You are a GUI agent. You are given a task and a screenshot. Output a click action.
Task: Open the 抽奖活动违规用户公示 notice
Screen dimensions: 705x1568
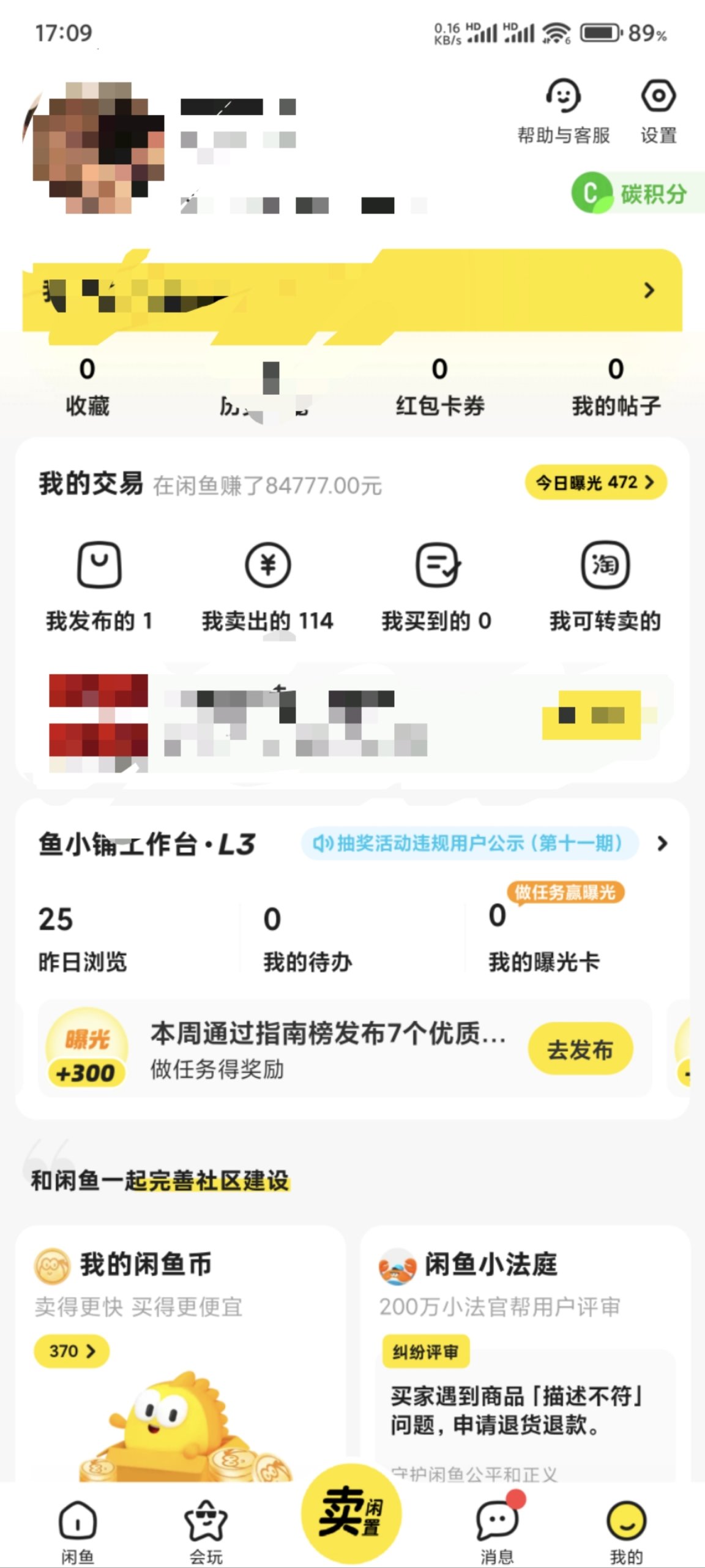469,843
